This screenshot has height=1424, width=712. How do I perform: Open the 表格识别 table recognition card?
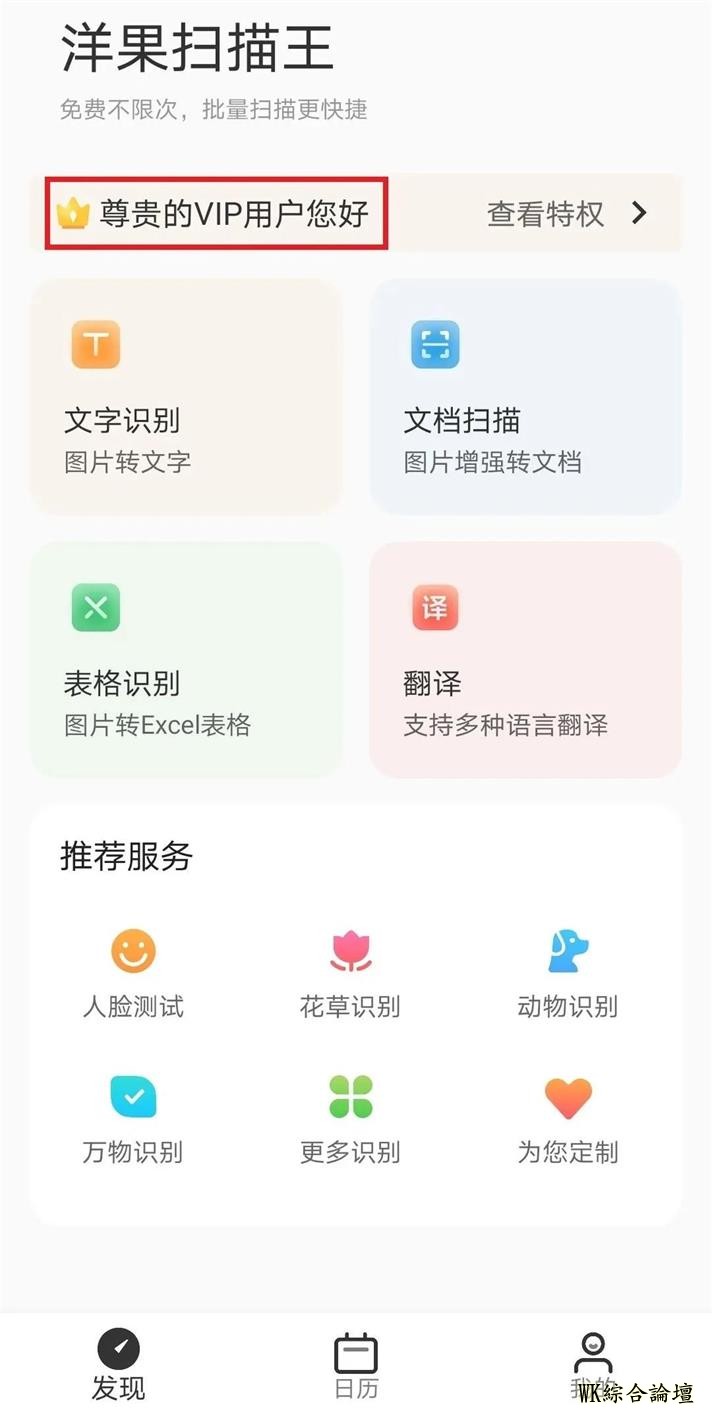pyautogui.click(x=185, y=659)
